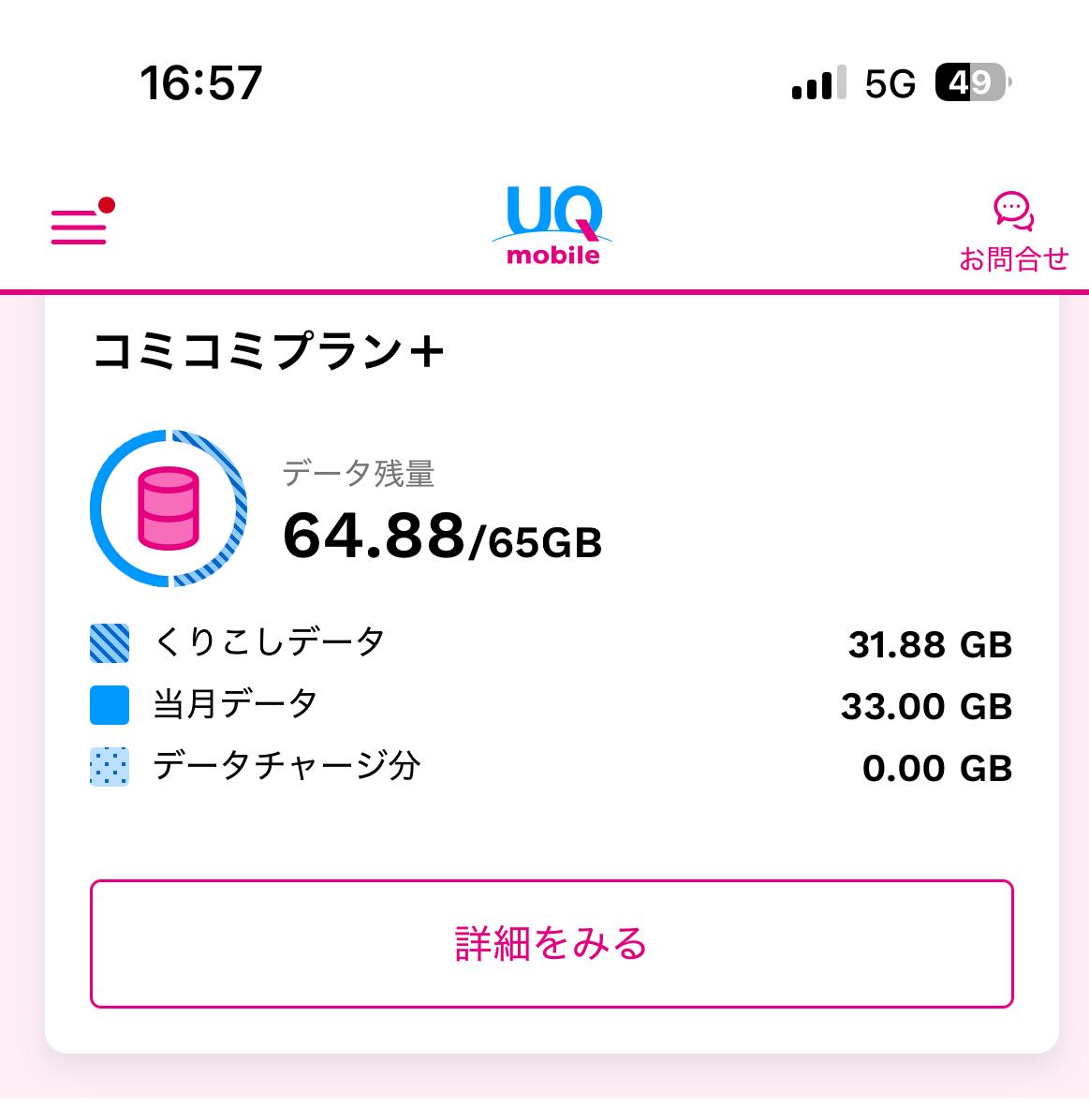The width and height of the screenshot is (1089, 1120).
Task: Open the hamburger drawer menu
Action: pyautogui.click(x=79, y=227)
